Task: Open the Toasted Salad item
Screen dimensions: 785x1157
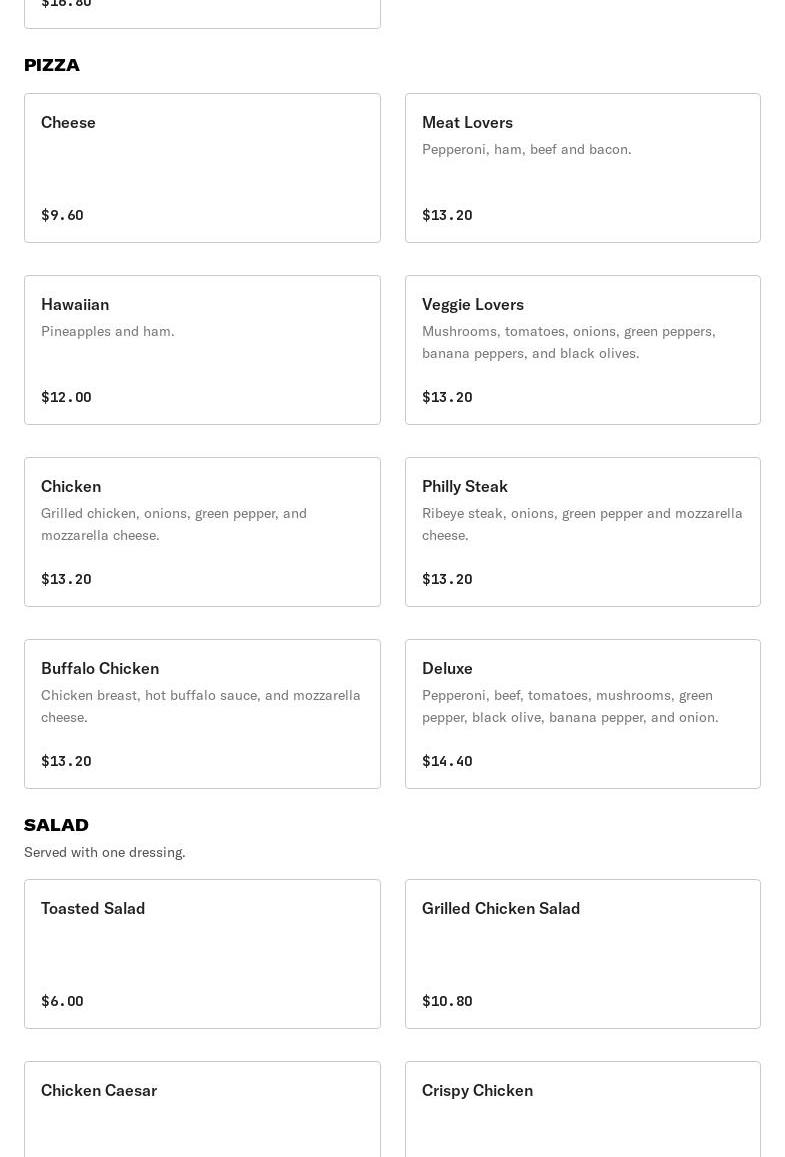Action: [x=202, y=954]
